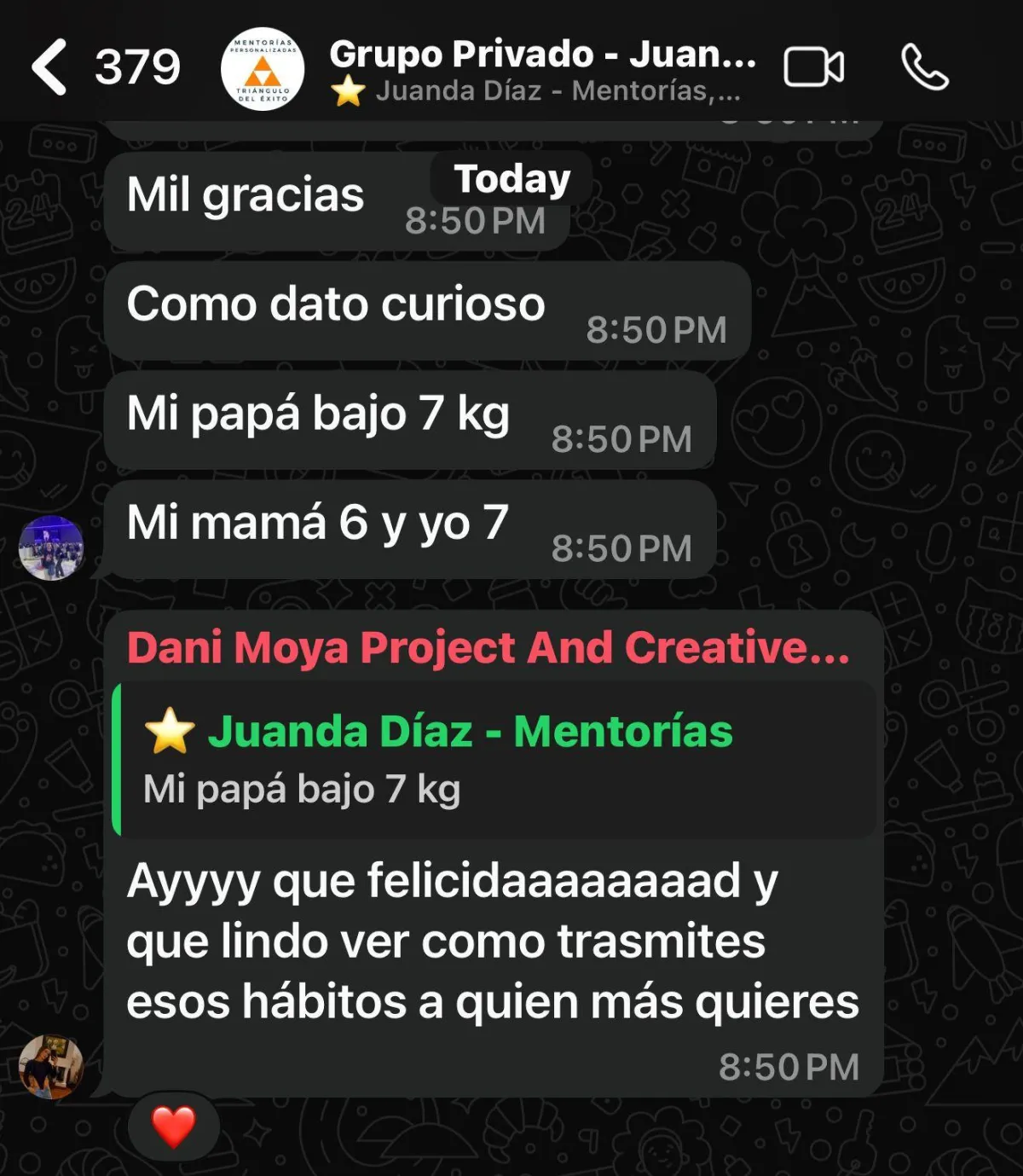Image resolution: width=1023 pixels, height=1176 pixels.
Task: Open Grupo Privado group info
Action: 542,70
